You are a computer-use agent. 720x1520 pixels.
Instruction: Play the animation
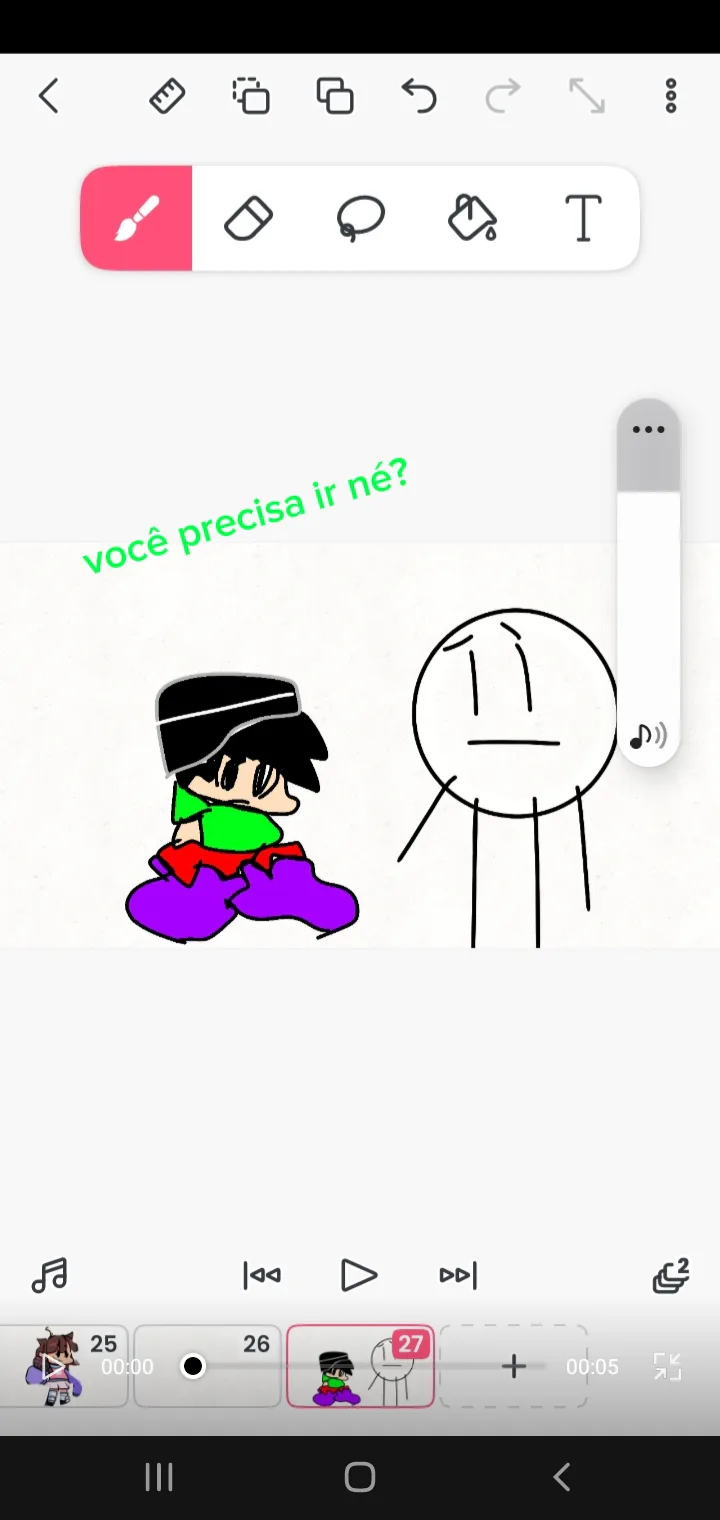click(x=358, y=1276)
